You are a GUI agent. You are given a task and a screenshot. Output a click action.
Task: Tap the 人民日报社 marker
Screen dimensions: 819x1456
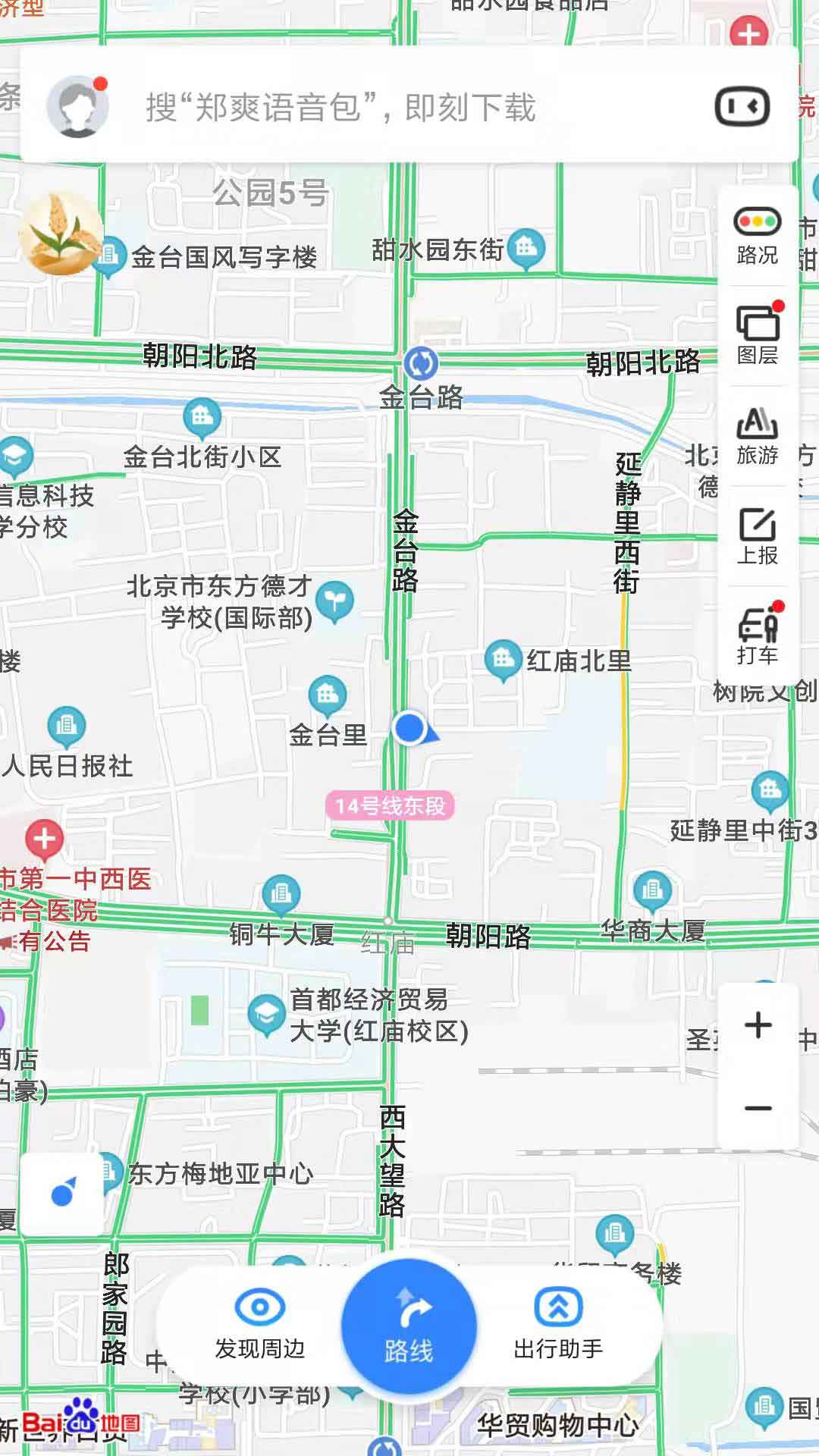click(67, 726)
